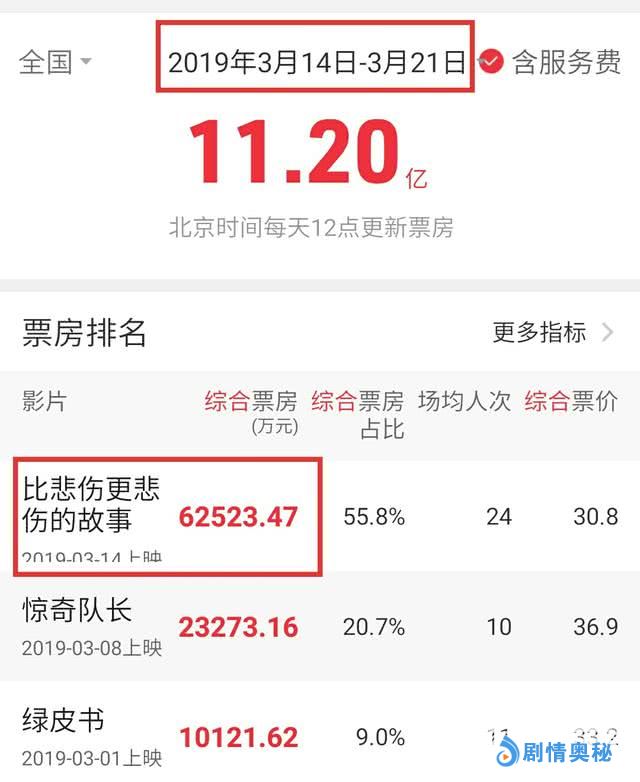Open 更多指标 for more metrics
The height and width of the screenshot is (782, 640).
coord(552,333)
